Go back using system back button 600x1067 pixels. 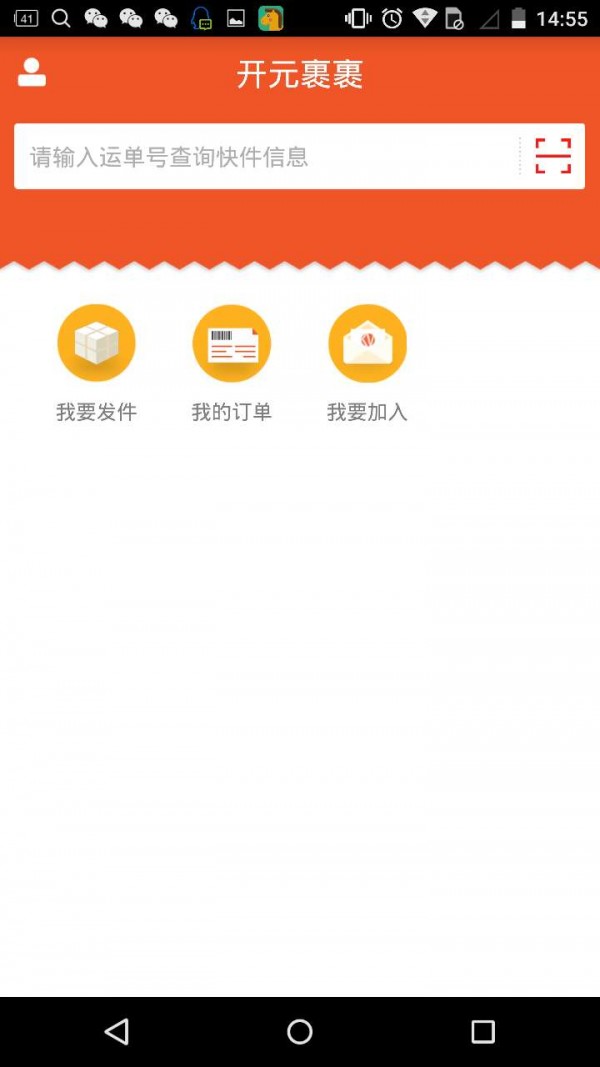coord(117,1031)
